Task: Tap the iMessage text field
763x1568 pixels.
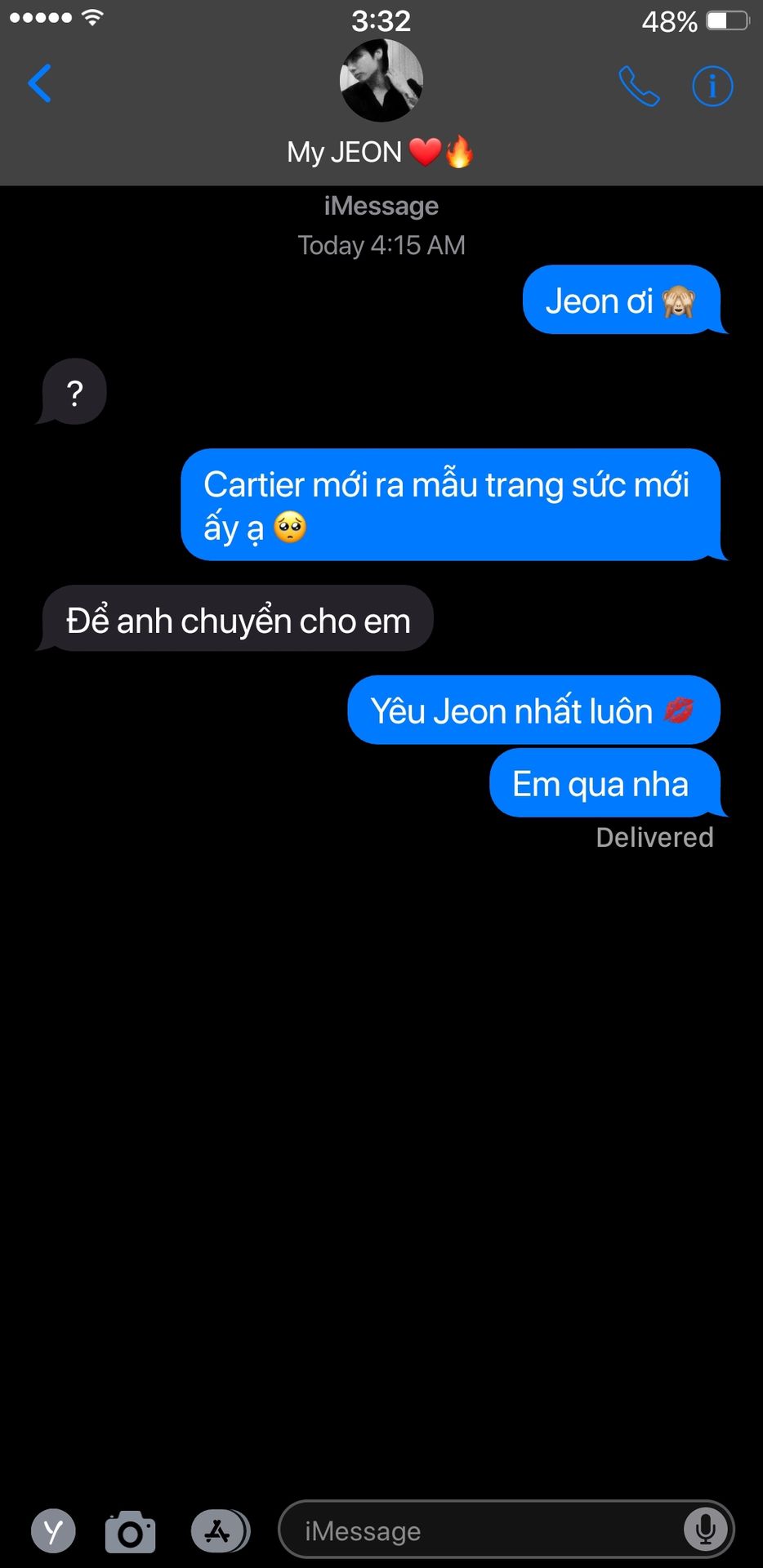Action: pos(482,1530)
